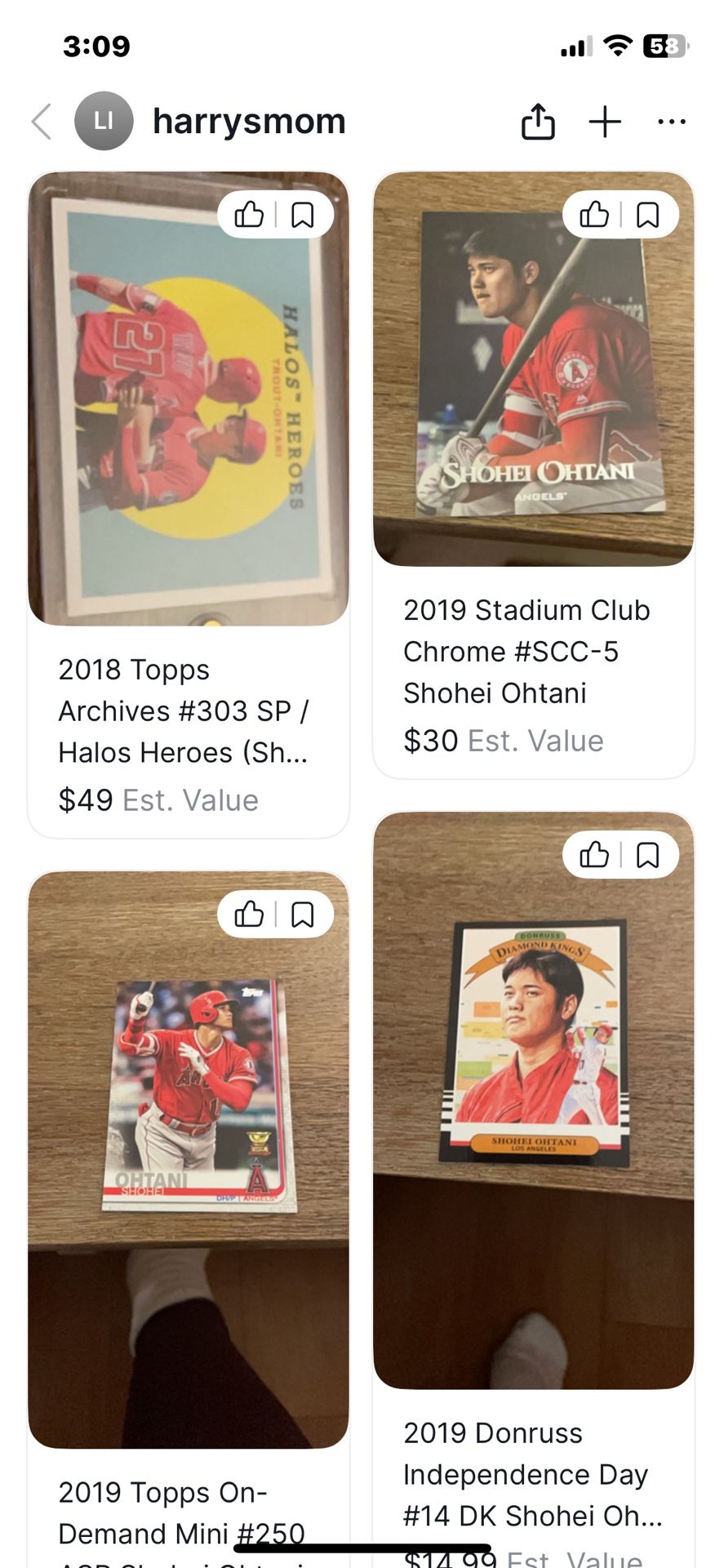This screenshot has width=724, height=1568.
Task: Open the 2018 Topps Archives #303 SP listing
Action: 183,710
